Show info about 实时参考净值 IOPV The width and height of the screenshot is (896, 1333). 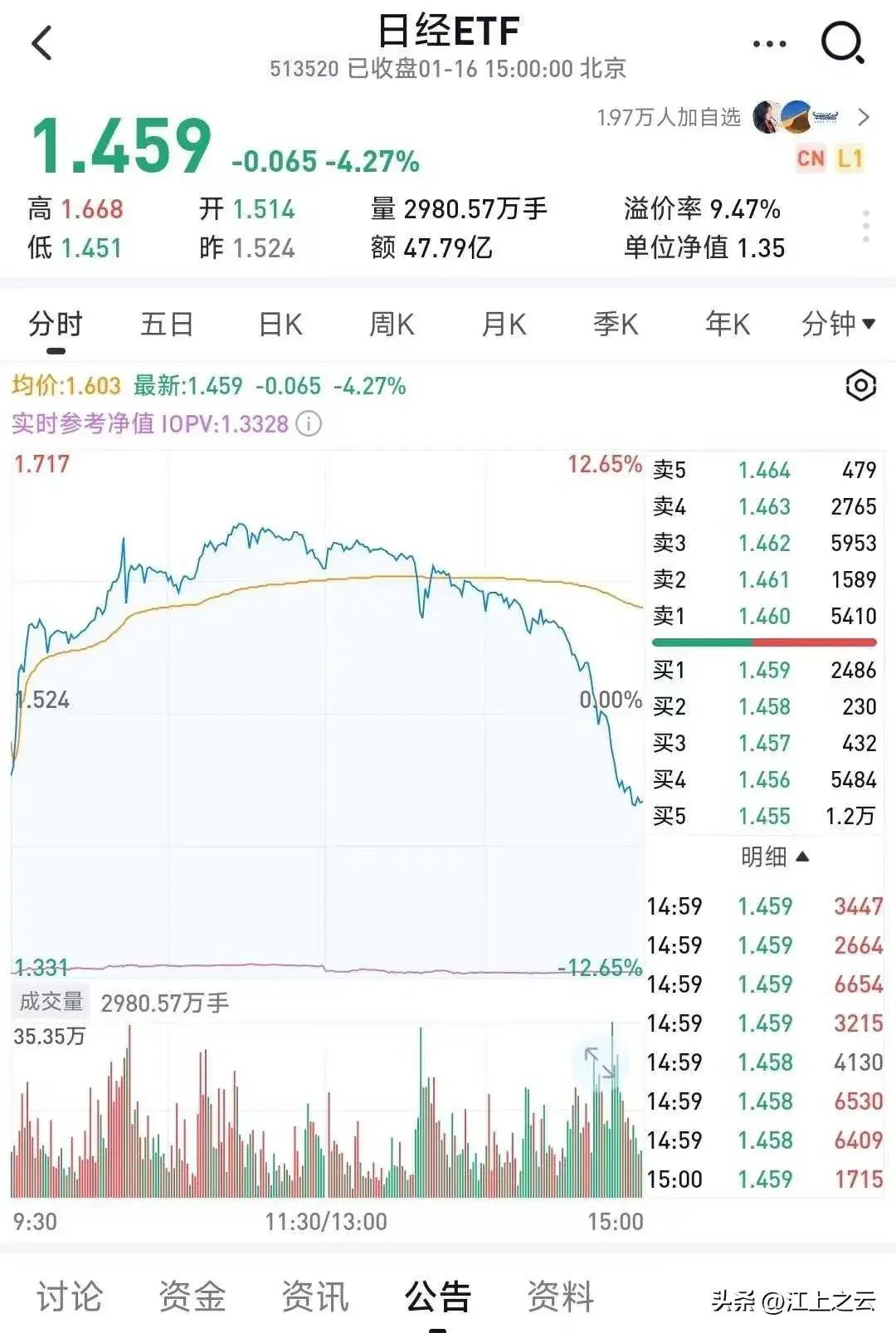click(309, 424)
